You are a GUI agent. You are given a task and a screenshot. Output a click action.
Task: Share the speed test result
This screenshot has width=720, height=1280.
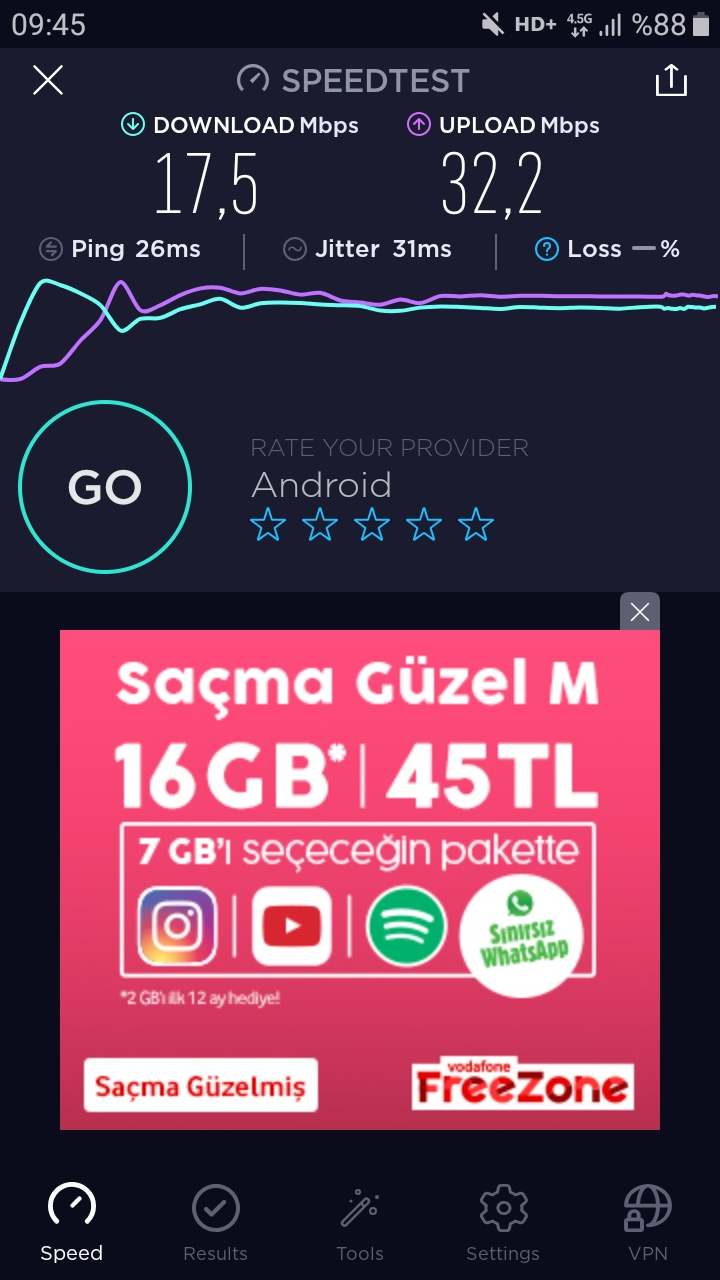click(671, 80)
